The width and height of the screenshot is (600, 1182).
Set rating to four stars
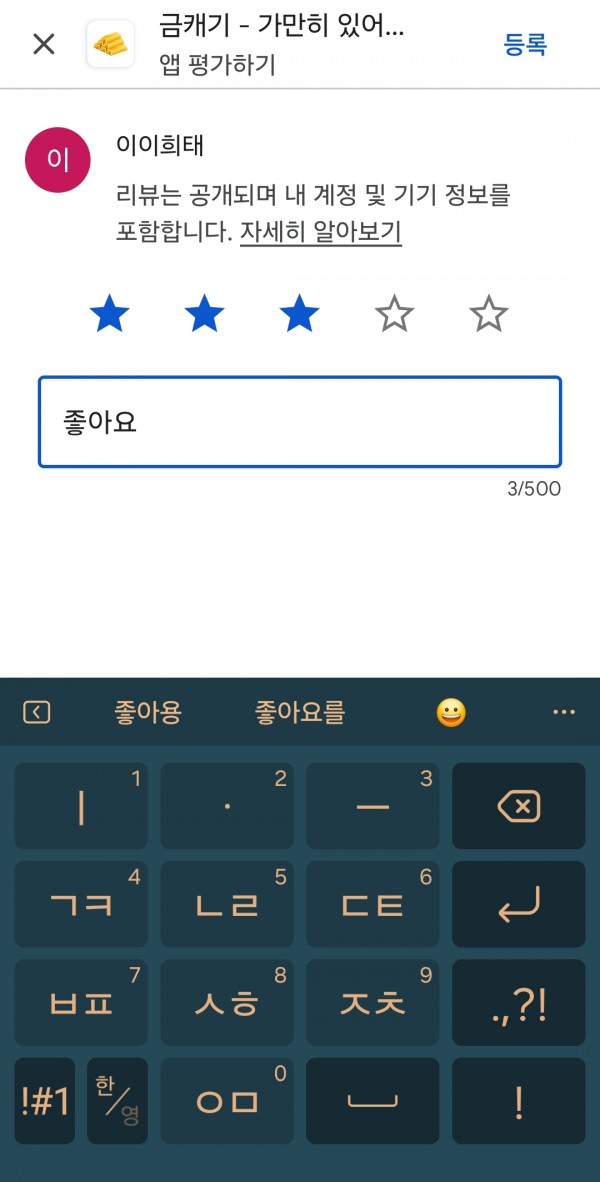tap(394, 314)
